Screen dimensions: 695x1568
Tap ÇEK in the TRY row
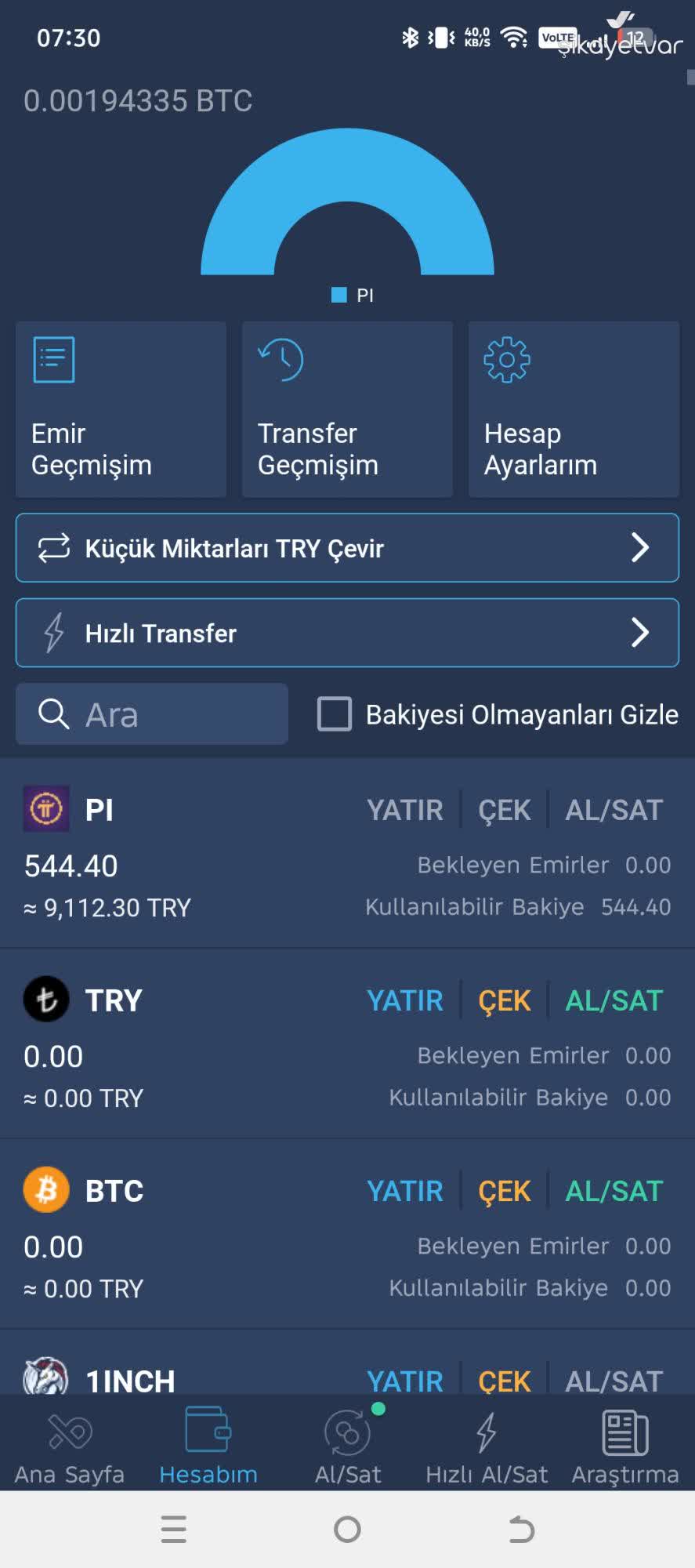coord(505,1000)
